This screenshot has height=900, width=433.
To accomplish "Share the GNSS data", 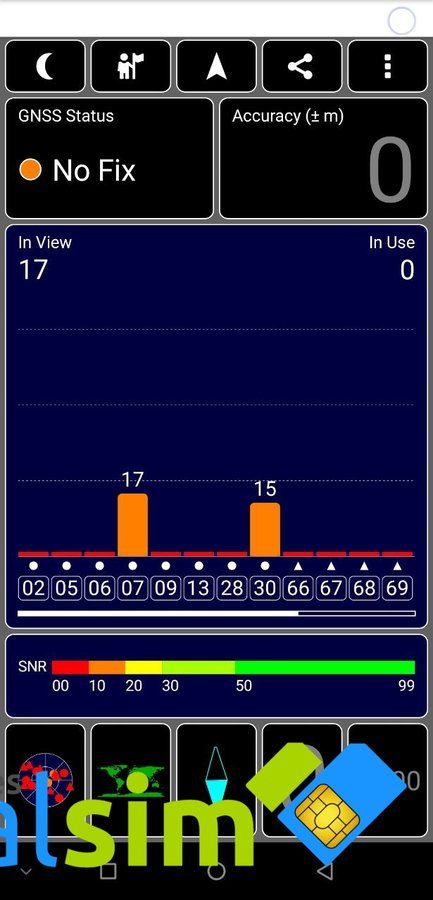I will tap(302, 66).
